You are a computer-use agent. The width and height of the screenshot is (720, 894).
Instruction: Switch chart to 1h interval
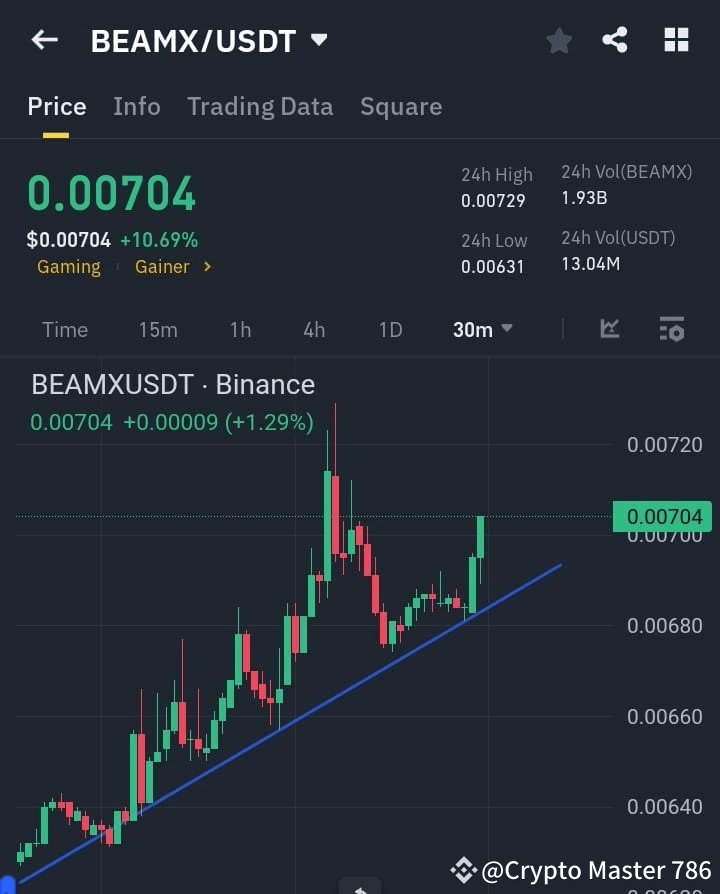239,329
